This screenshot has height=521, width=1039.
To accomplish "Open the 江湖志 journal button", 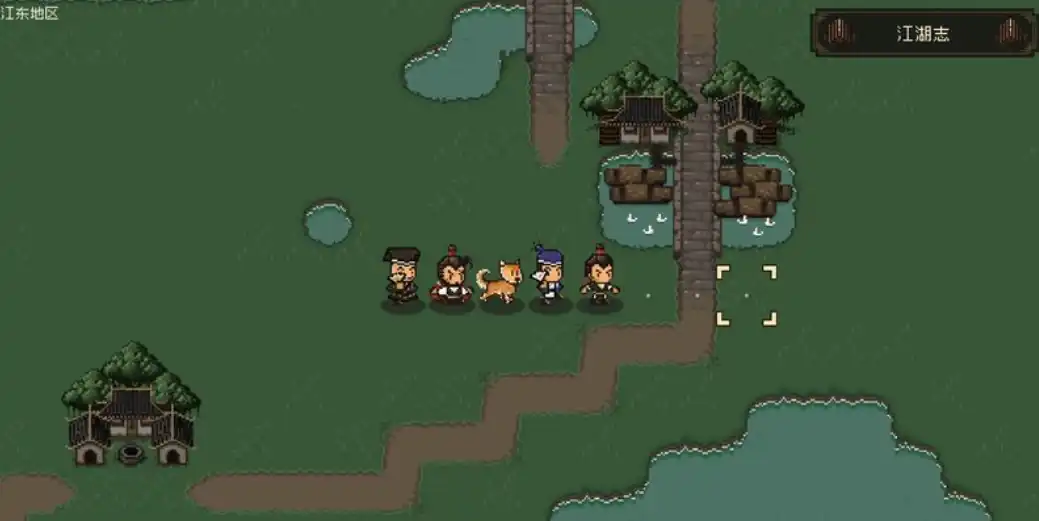I will click(x=922, y=33).
